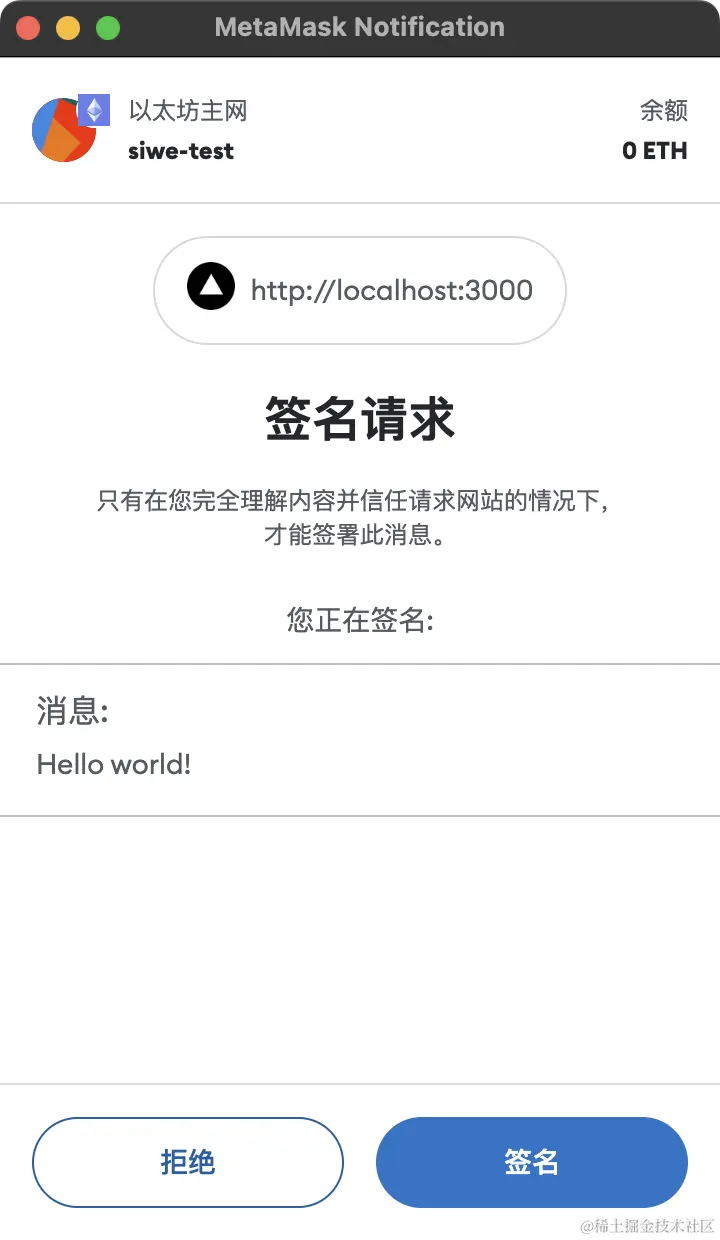Image resolution: width=720 pixels, height=1240 pixels.
Task: Click the 签名请求 heading
Action: pyautogui.click(x=360, y=420)
